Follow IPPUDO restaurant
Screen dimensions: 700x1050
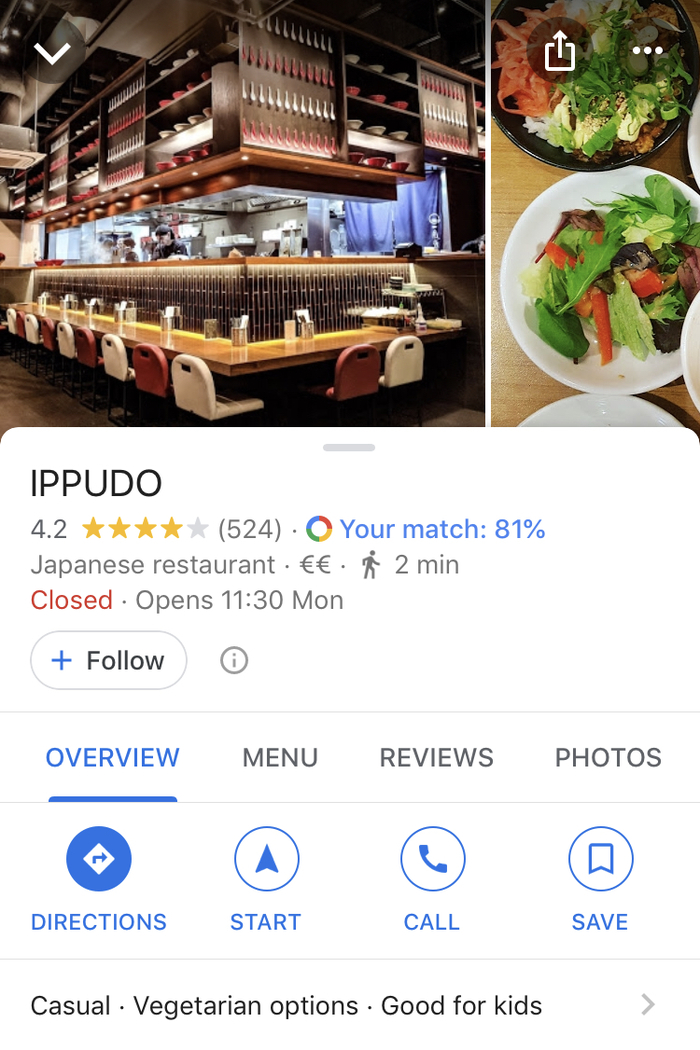pyautogui.click(x=109, y=660)
